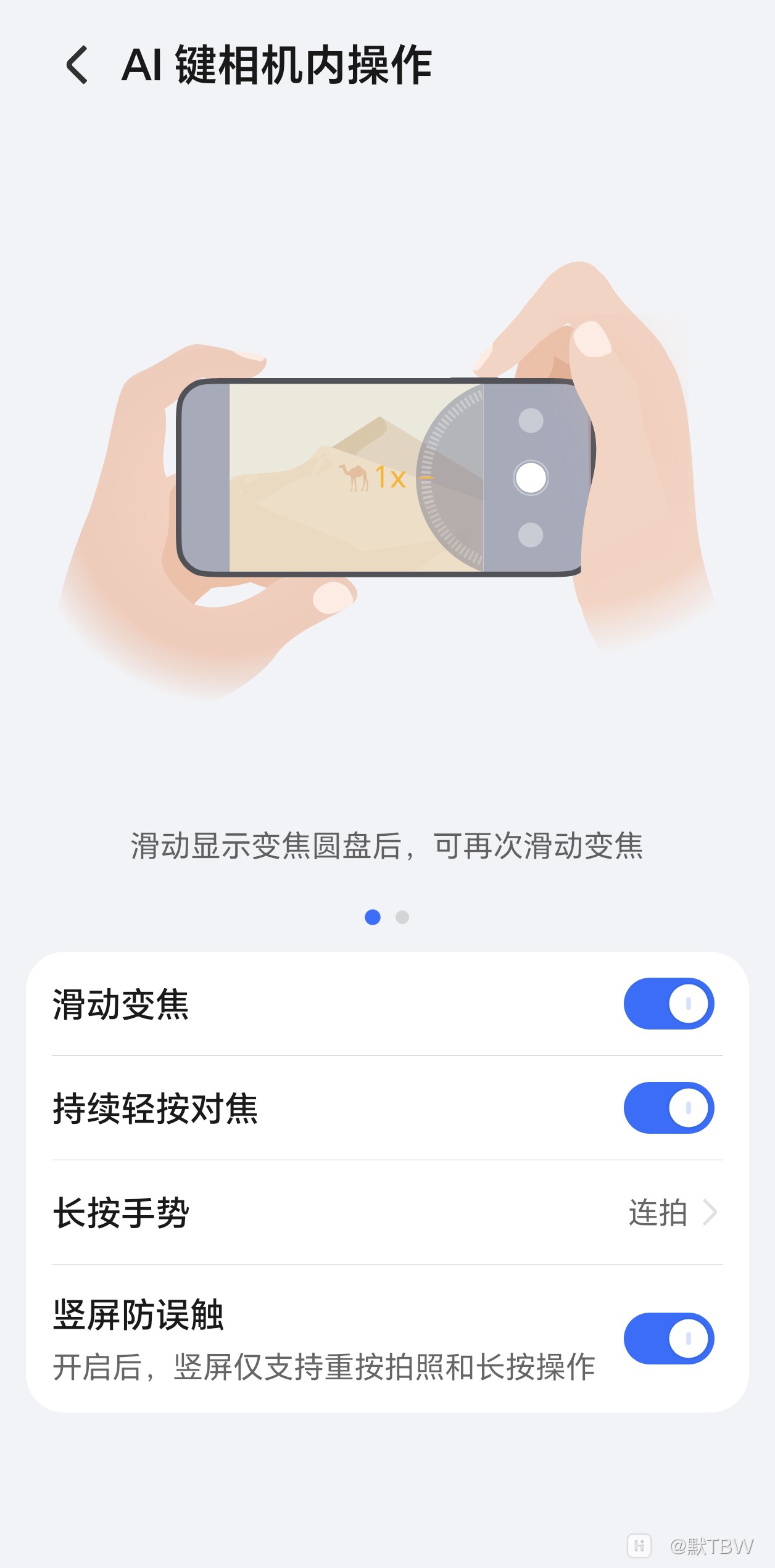Go back from AI 键相机内操作
The image size is (775, 1568).
tap(77, 65)
